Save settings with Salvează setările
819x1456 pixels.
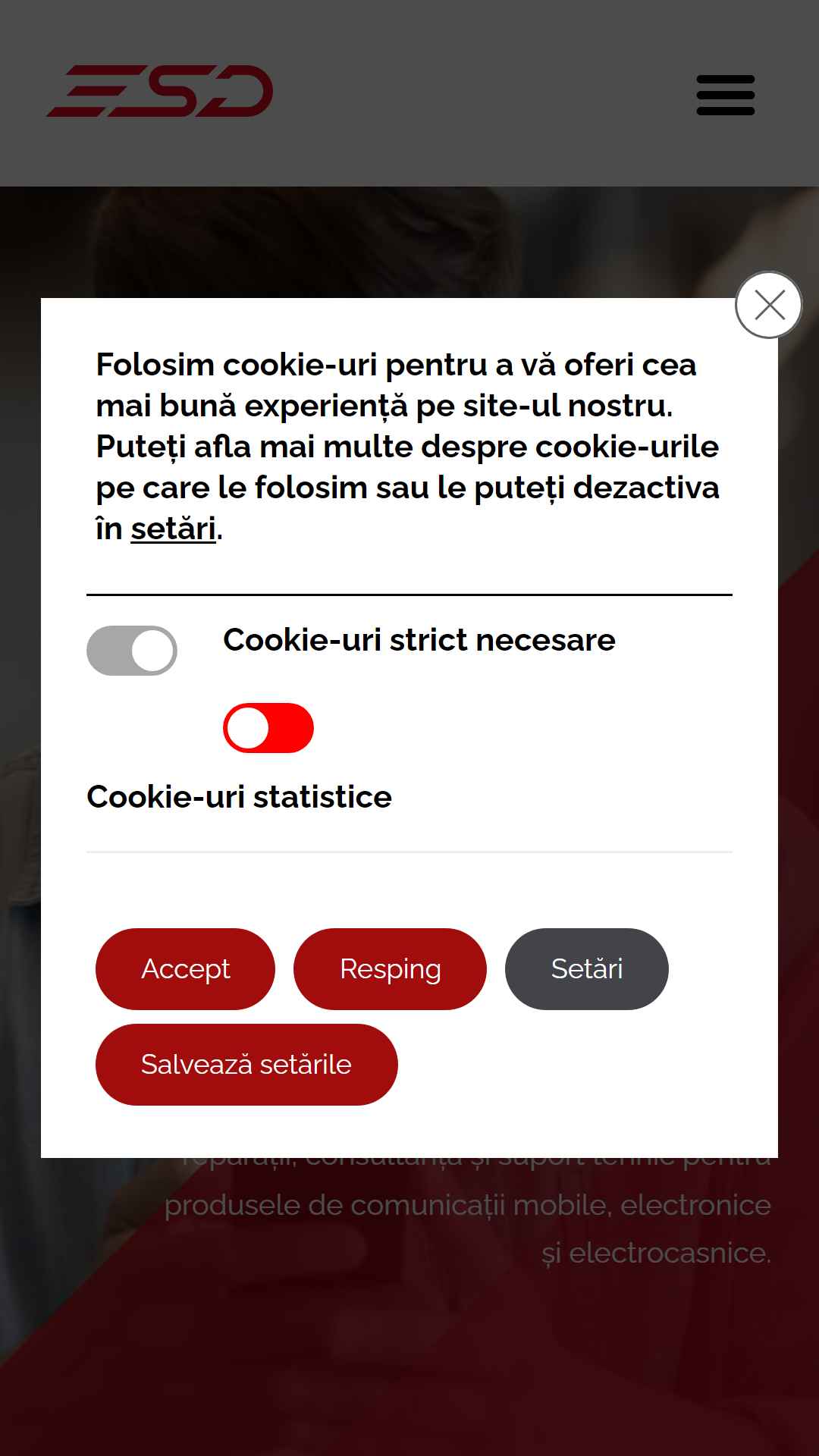[246, 1065]
